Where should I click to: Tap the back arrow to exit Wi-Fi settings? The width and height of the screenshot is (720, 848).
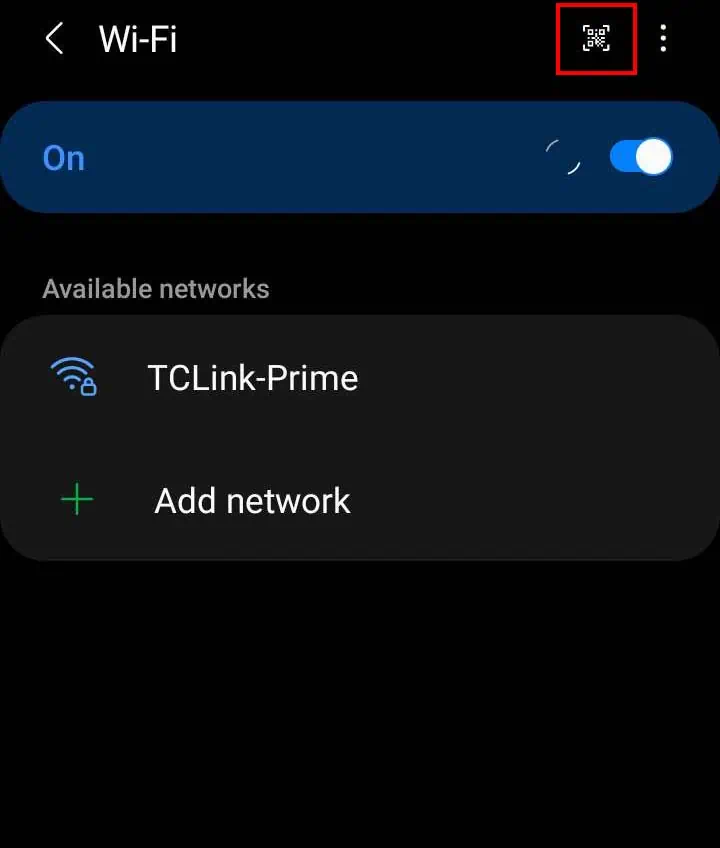click(53, 39)
